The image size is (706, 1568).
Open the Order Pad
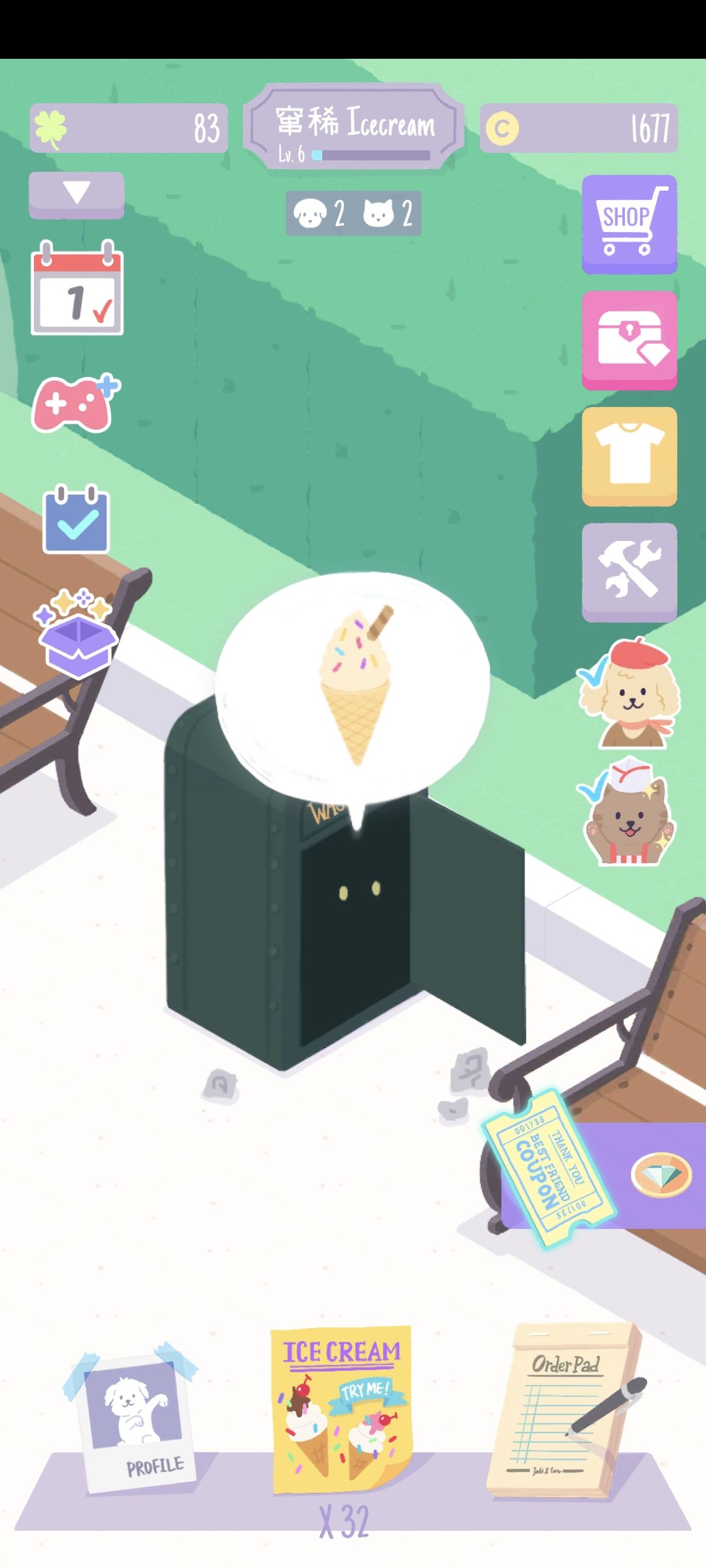(567, 1409)
